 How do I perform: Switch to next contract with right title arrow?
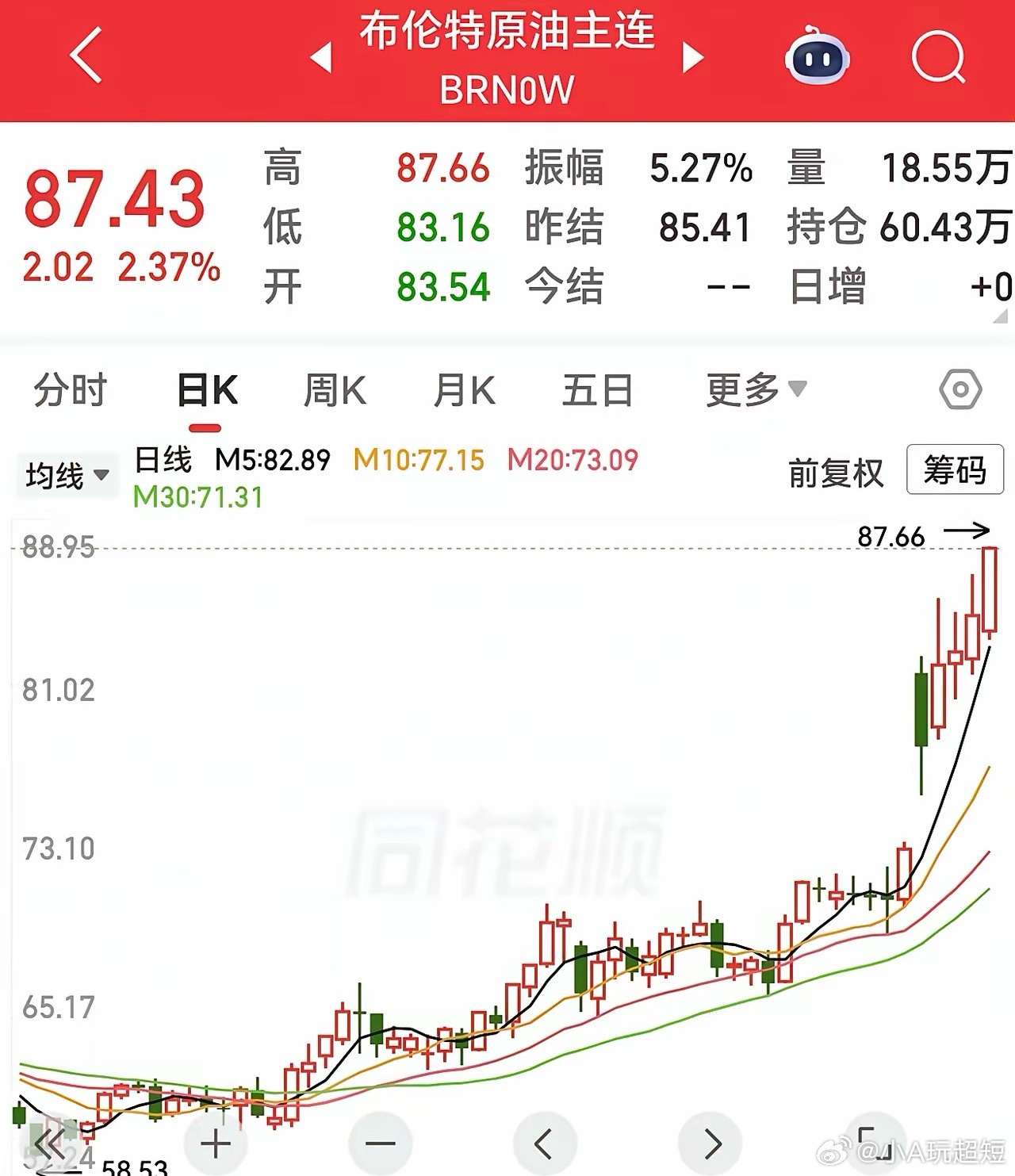tap(693, 57)
